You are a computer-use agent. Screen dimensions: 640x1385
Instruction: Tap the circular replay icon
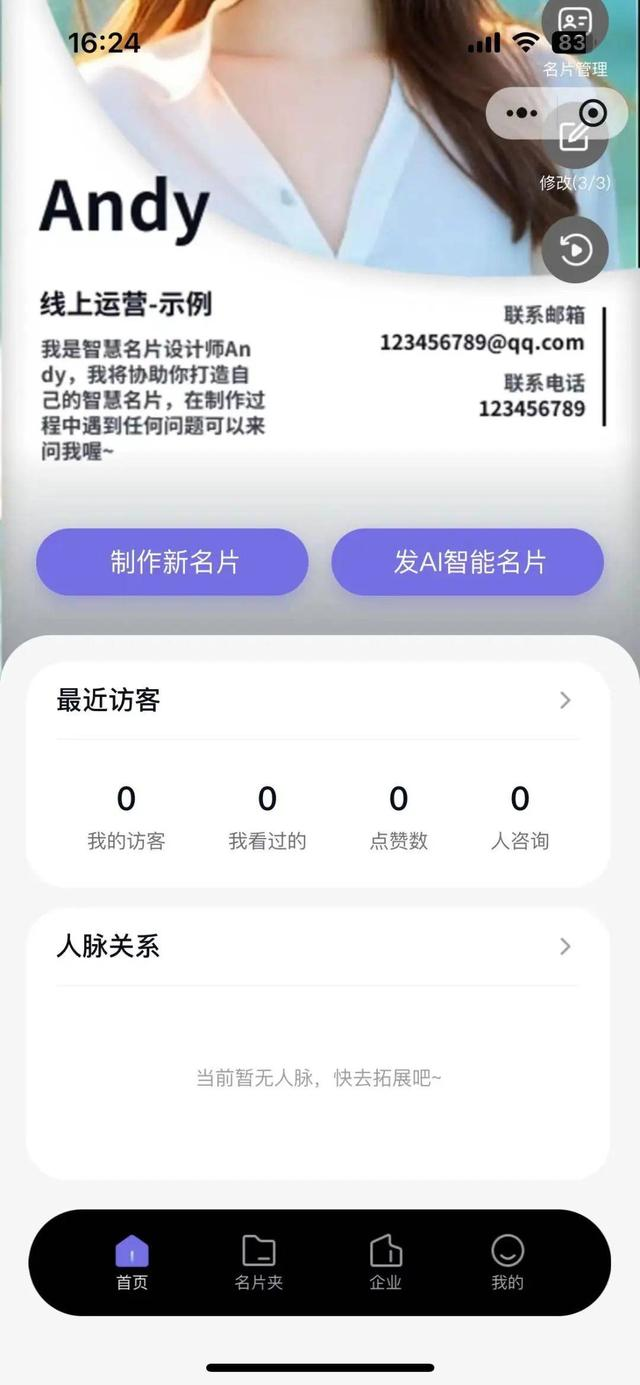click(575, 249)
